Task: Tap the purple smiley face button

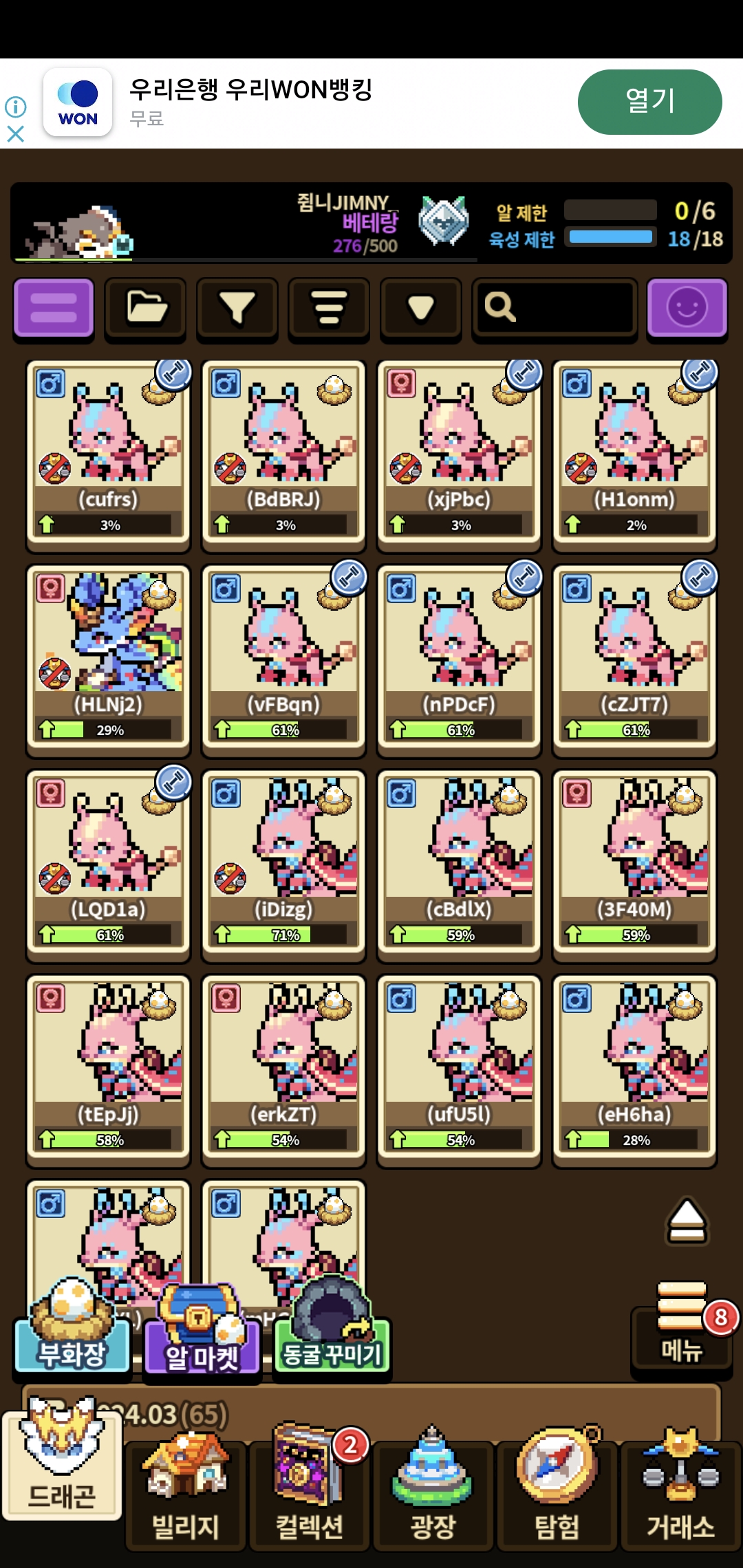Action: pyautogui.click(x=687, y=307)
